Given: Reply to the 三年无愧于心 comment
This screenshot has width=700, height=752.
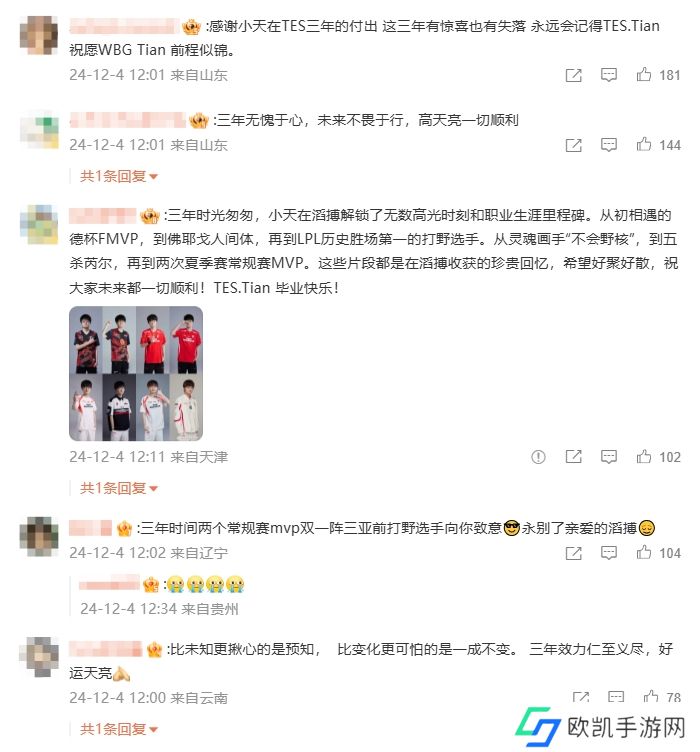Looking at the screenshot, I should pyautogui.click(x=608, y=145).
